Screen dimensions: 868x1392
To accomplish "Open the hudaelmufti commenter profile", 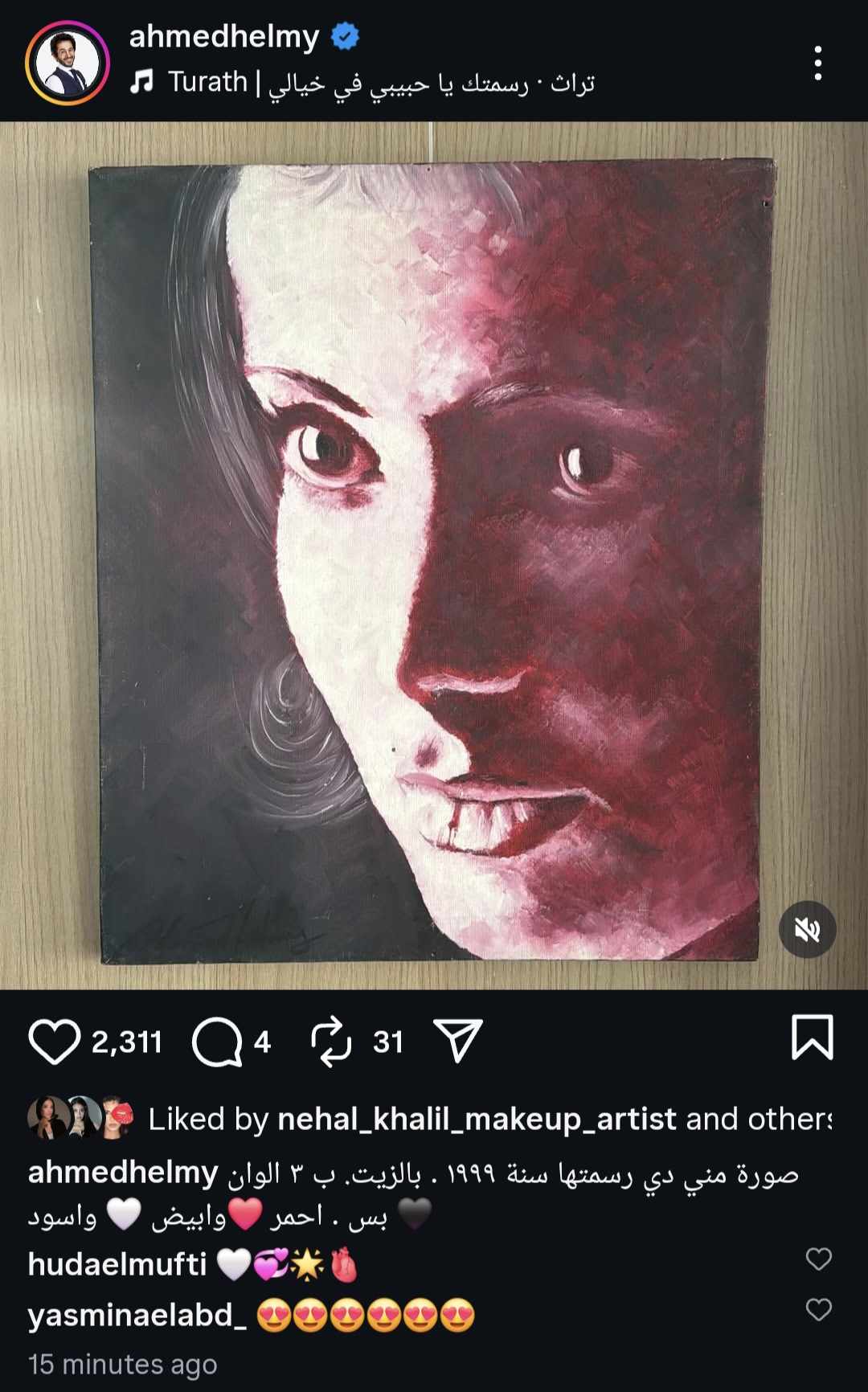I will (x=117, y=1264).
